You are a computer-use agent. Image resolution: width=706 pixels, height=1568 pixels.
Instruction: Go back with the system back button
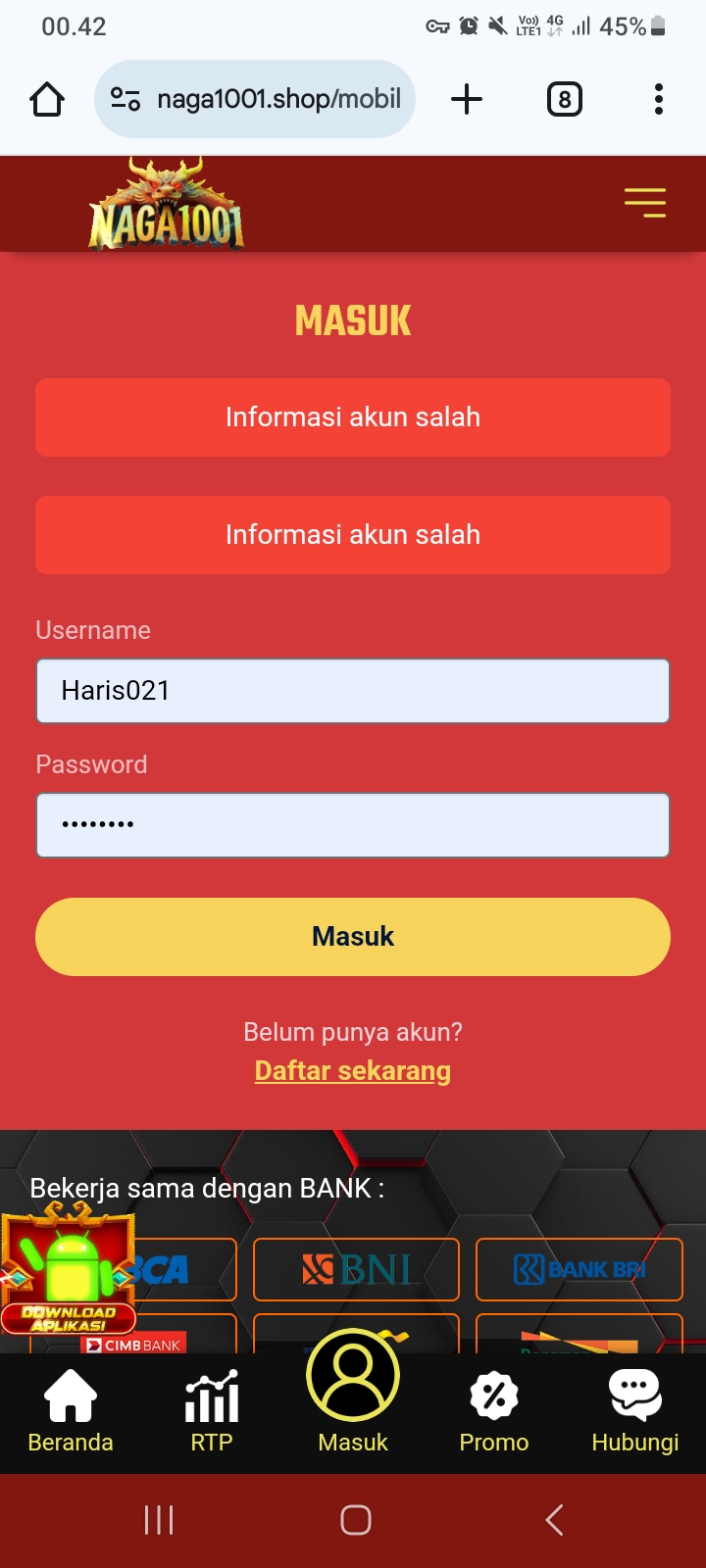[x=554, y=1520]
